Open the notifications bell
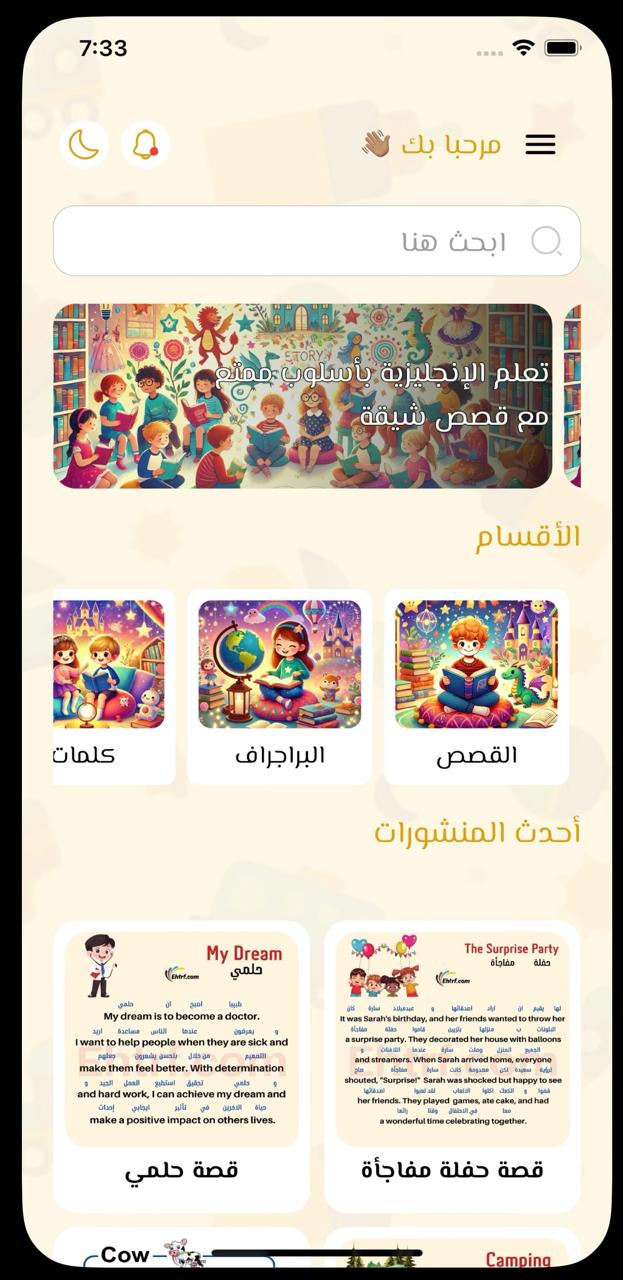623x1280 pixels. (x=145, y=145)
